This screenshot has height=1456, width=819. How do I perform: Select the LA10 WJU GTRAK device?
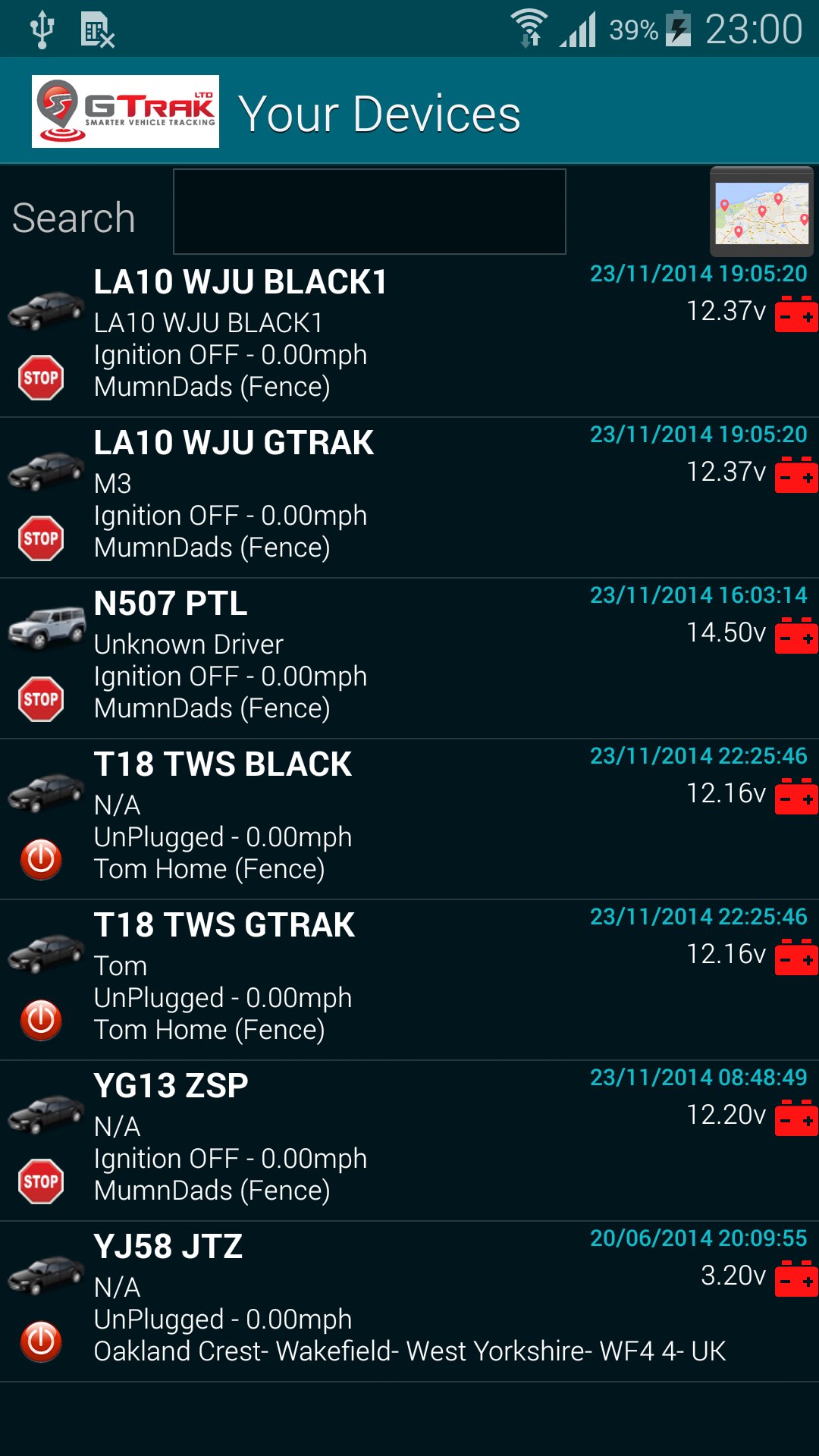tap(409, 497)
